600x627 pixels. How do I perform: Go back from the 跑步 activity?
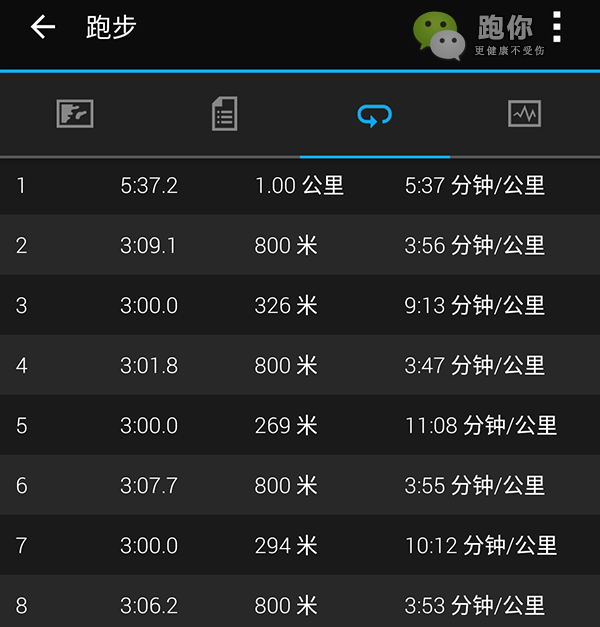43,28
